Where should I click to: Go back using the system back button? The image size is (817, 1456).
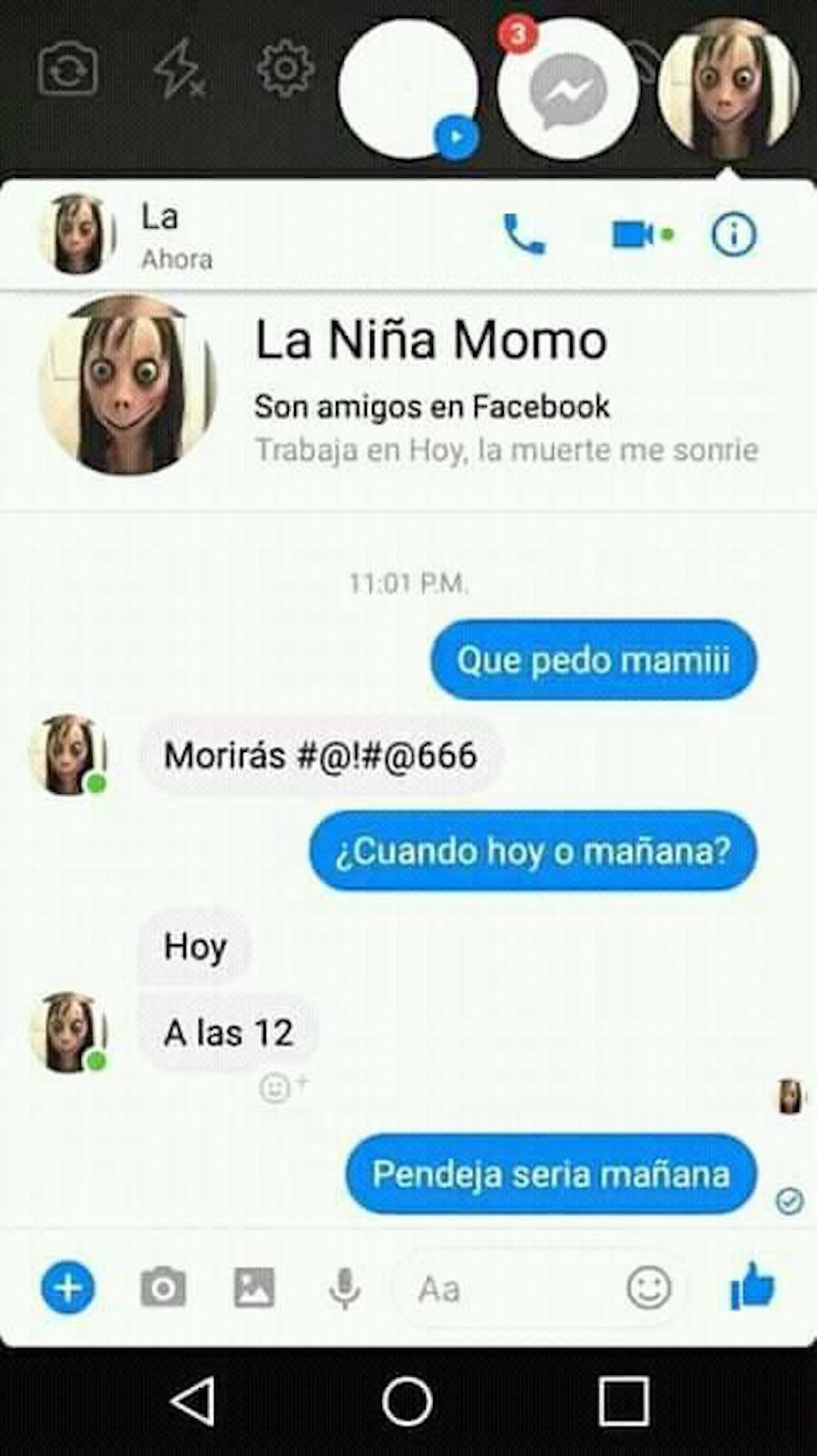tap(193, 1401)
